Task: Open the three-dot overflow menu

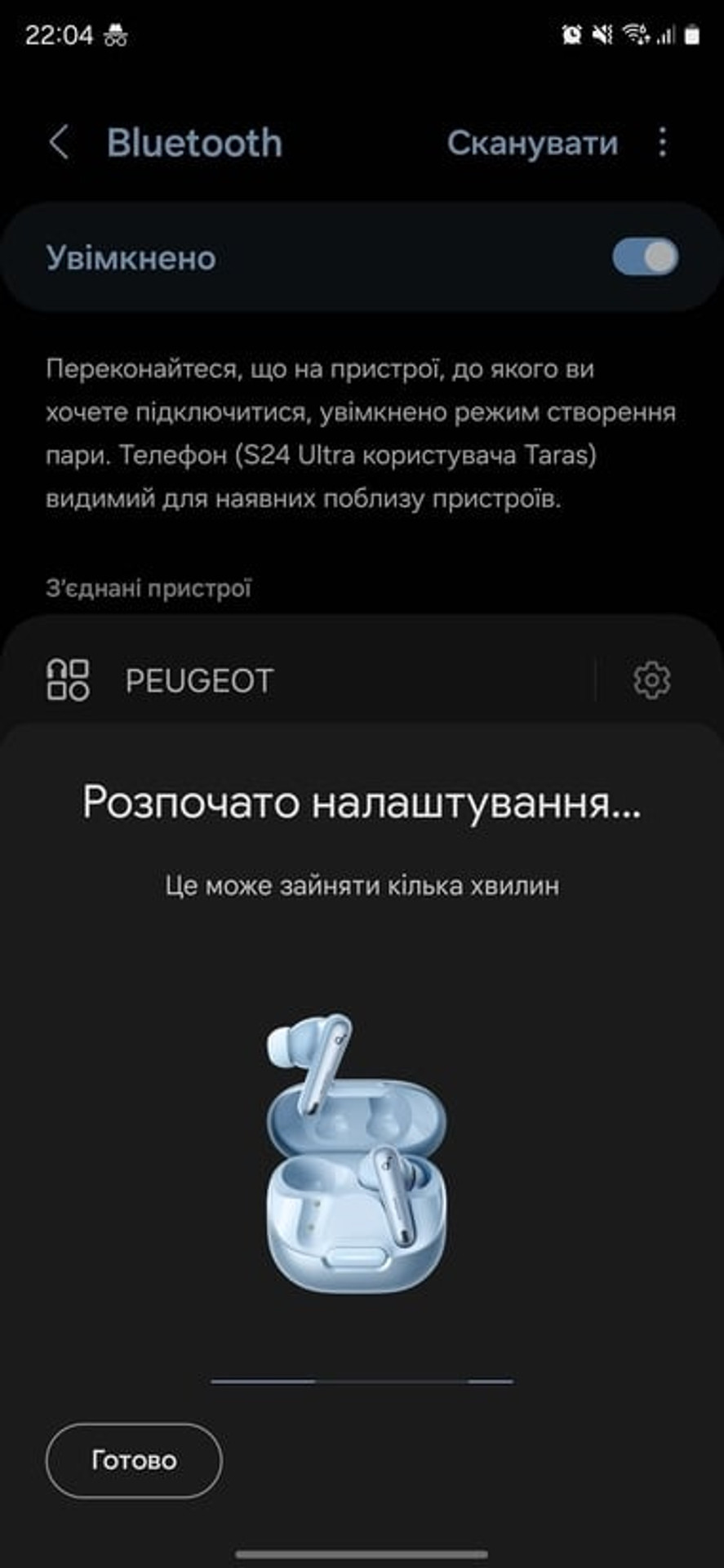Action: coord(663,143)
